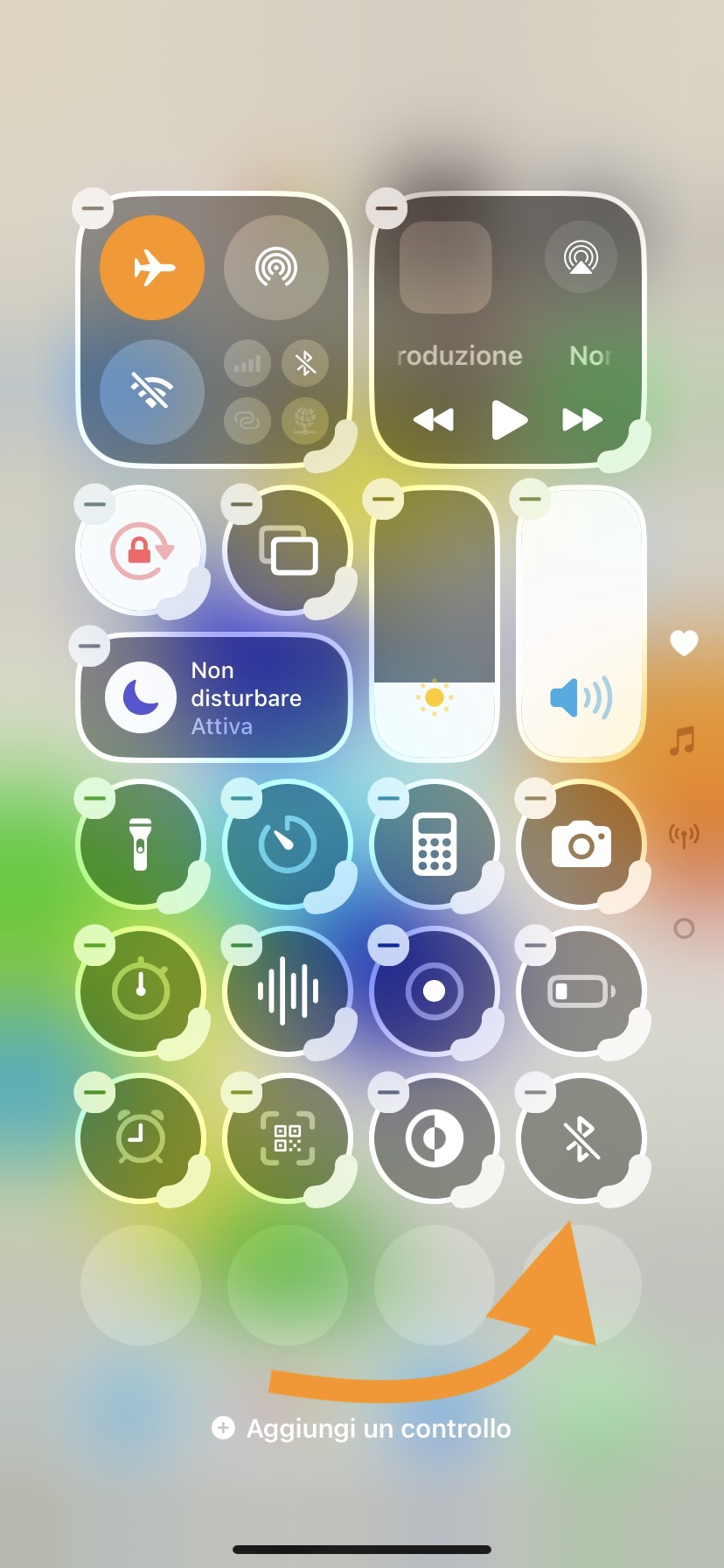The image size is (724, 1568).
Task: Remove the calculator control
Action: pyautogui.click(x=388, y=798)
